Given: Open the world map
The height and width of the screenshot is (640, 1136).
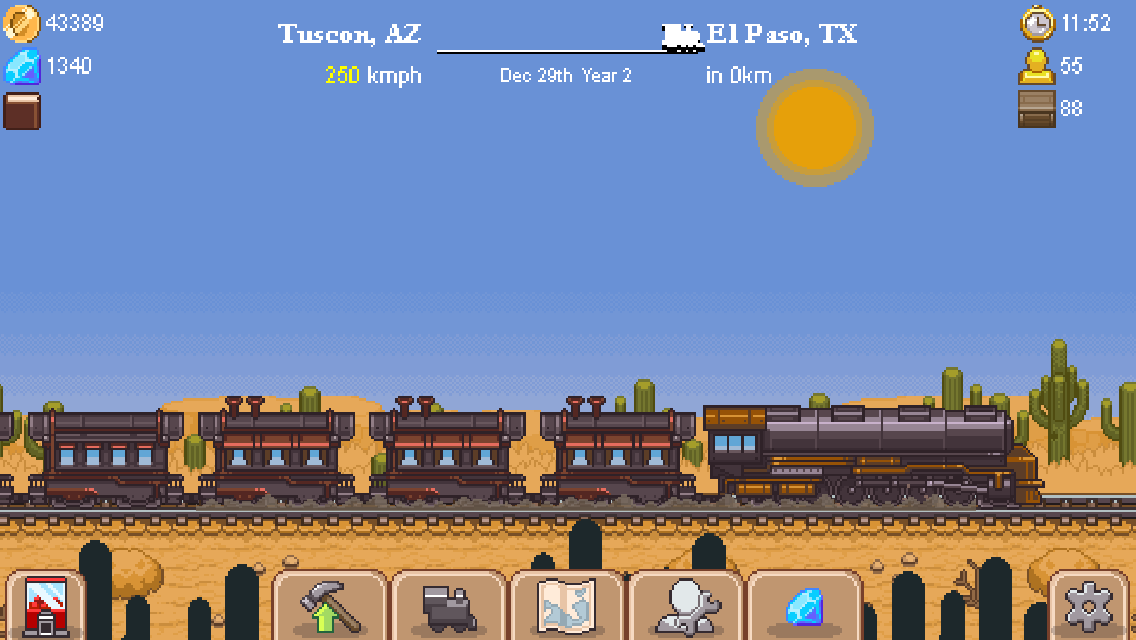Looking at the screenshot, I should 567,607.
